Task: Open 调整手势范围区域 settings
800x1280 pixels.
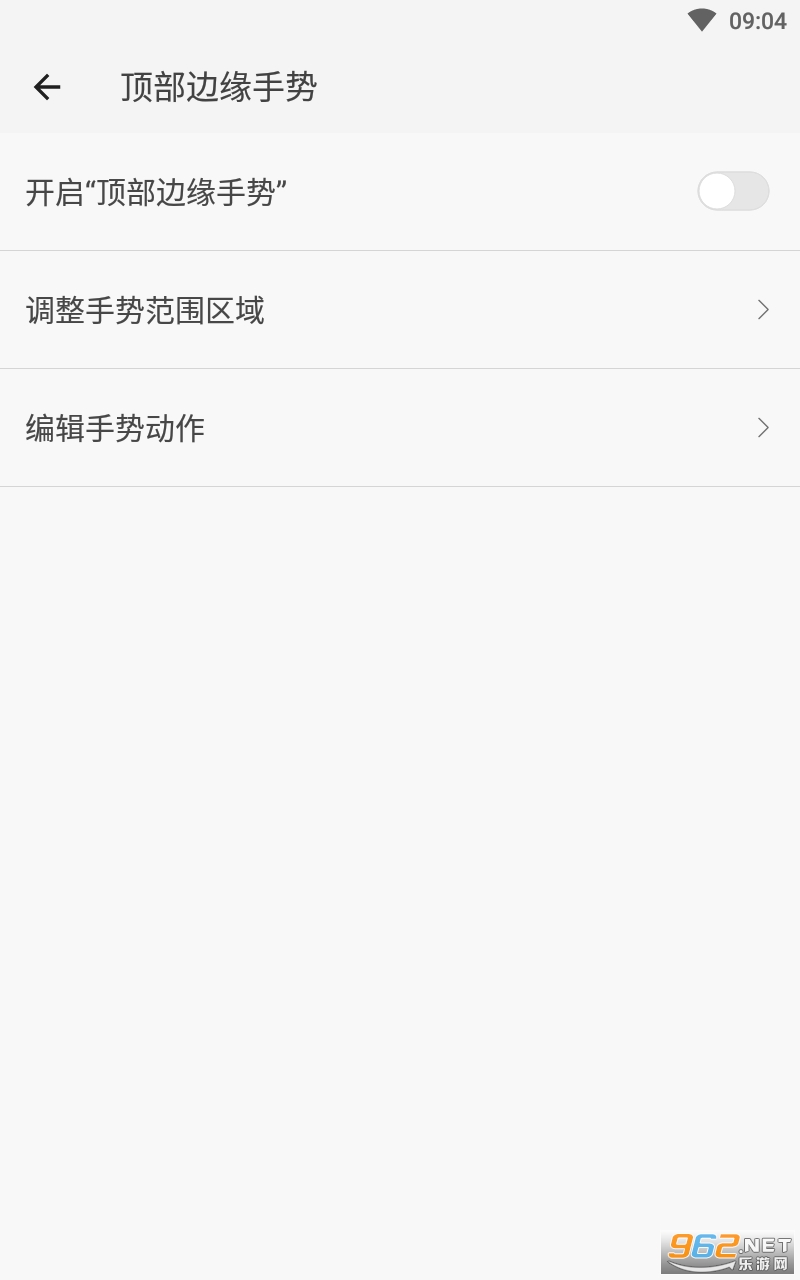Action: (x=400, y=310)
